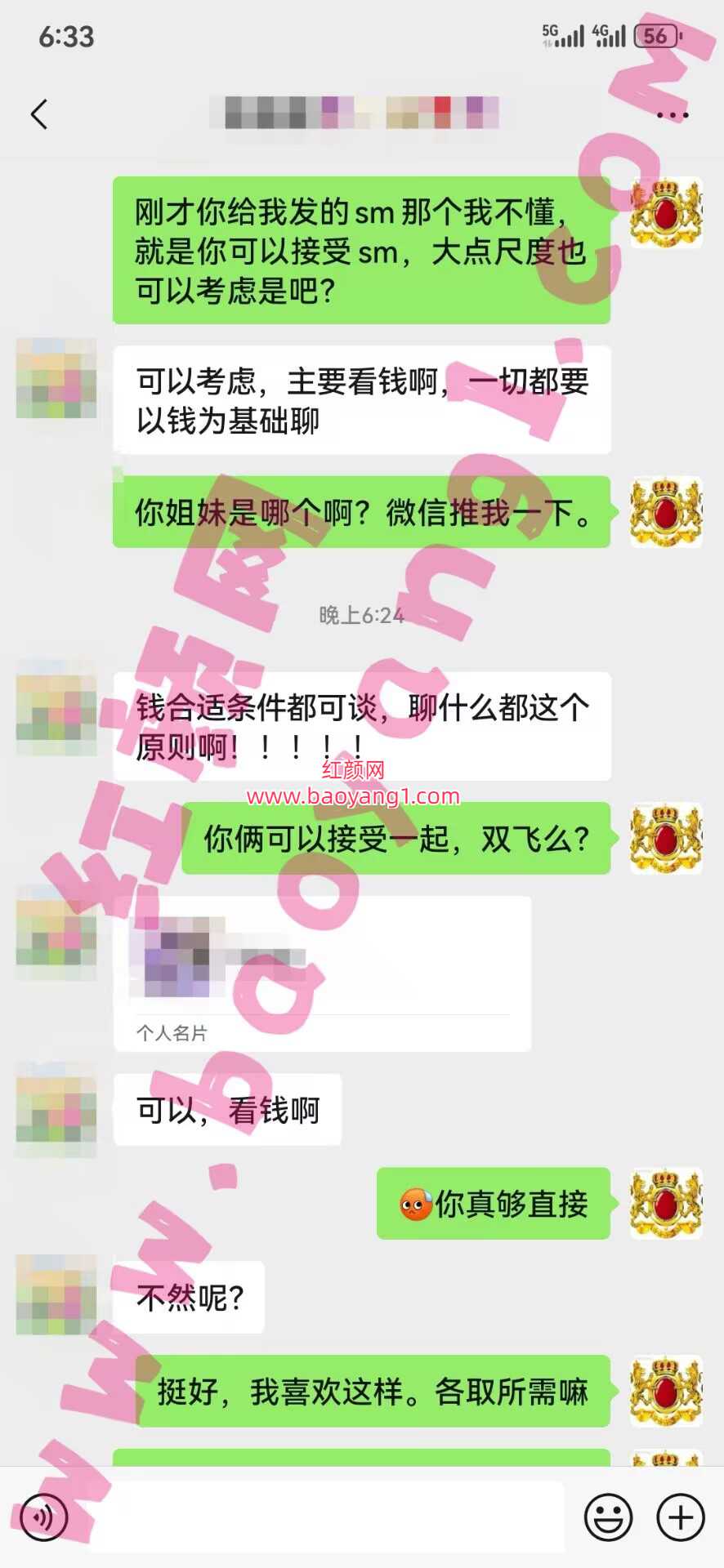
Task: Switch to voice message input
Action: coord(42,1517)
